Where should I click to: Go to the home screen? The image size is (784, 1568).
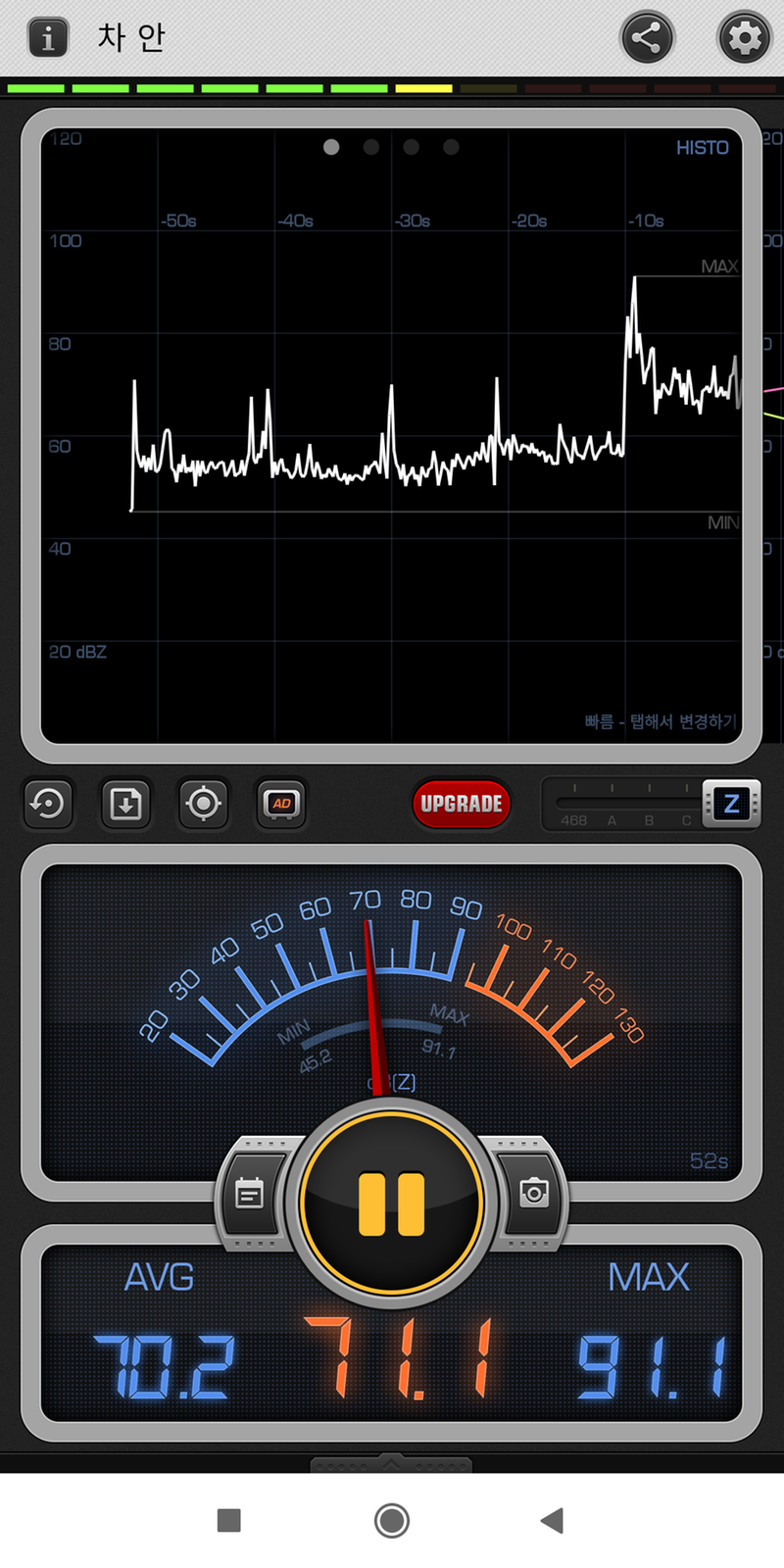tap(392, 1521)
